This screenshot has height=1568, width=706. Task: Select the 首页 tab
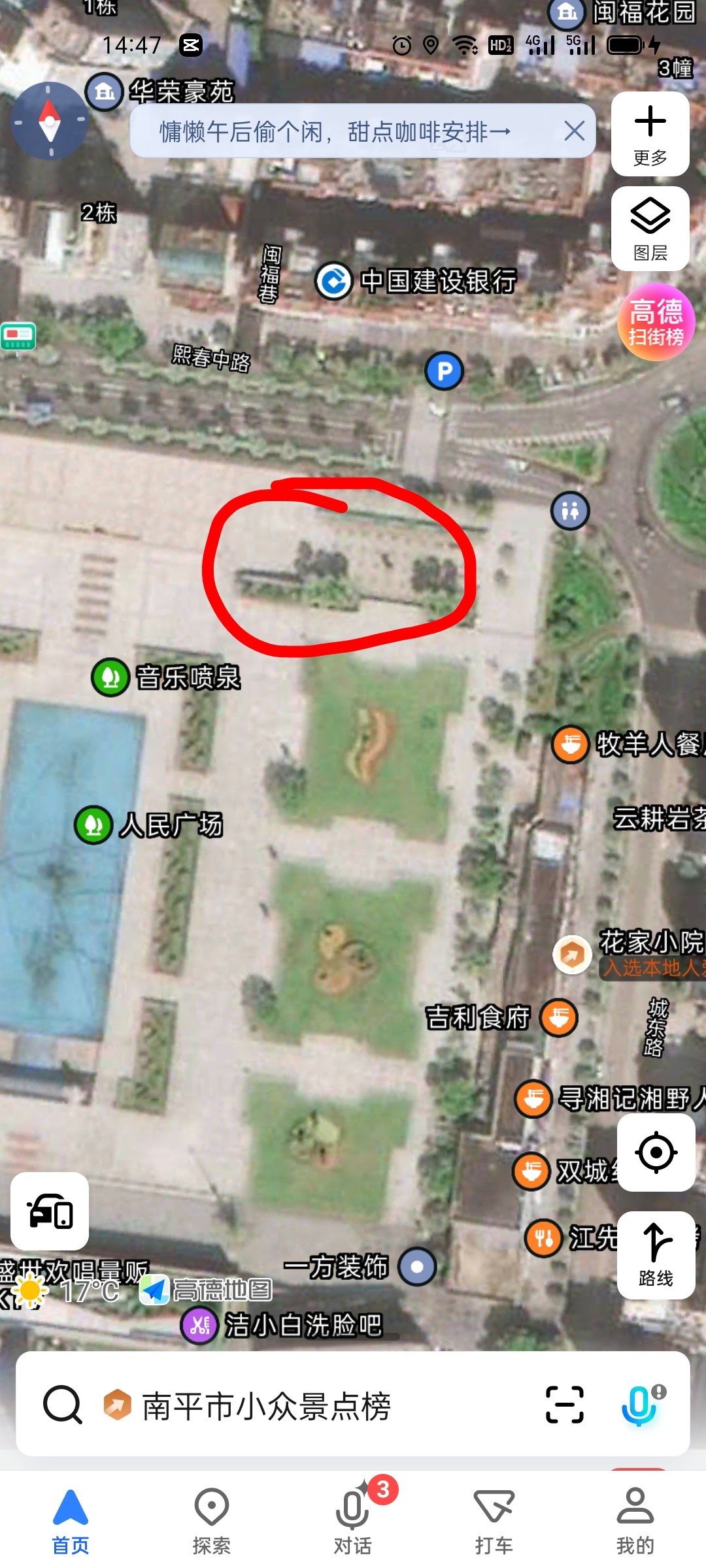click(x=71, y=1520)
